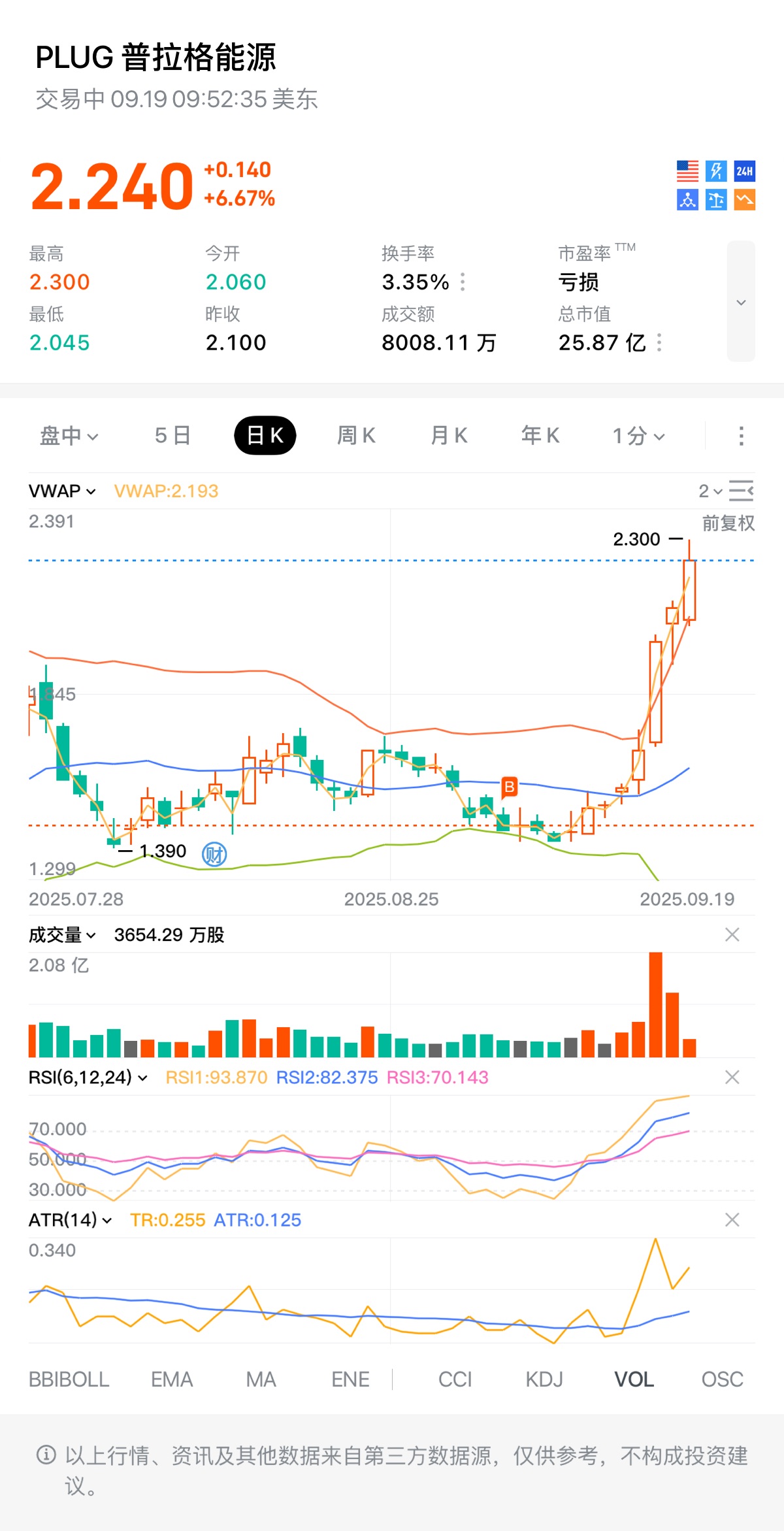Show the 年K yearly chart
This screenshot has width=784, height=1531.
pos(540,436)
